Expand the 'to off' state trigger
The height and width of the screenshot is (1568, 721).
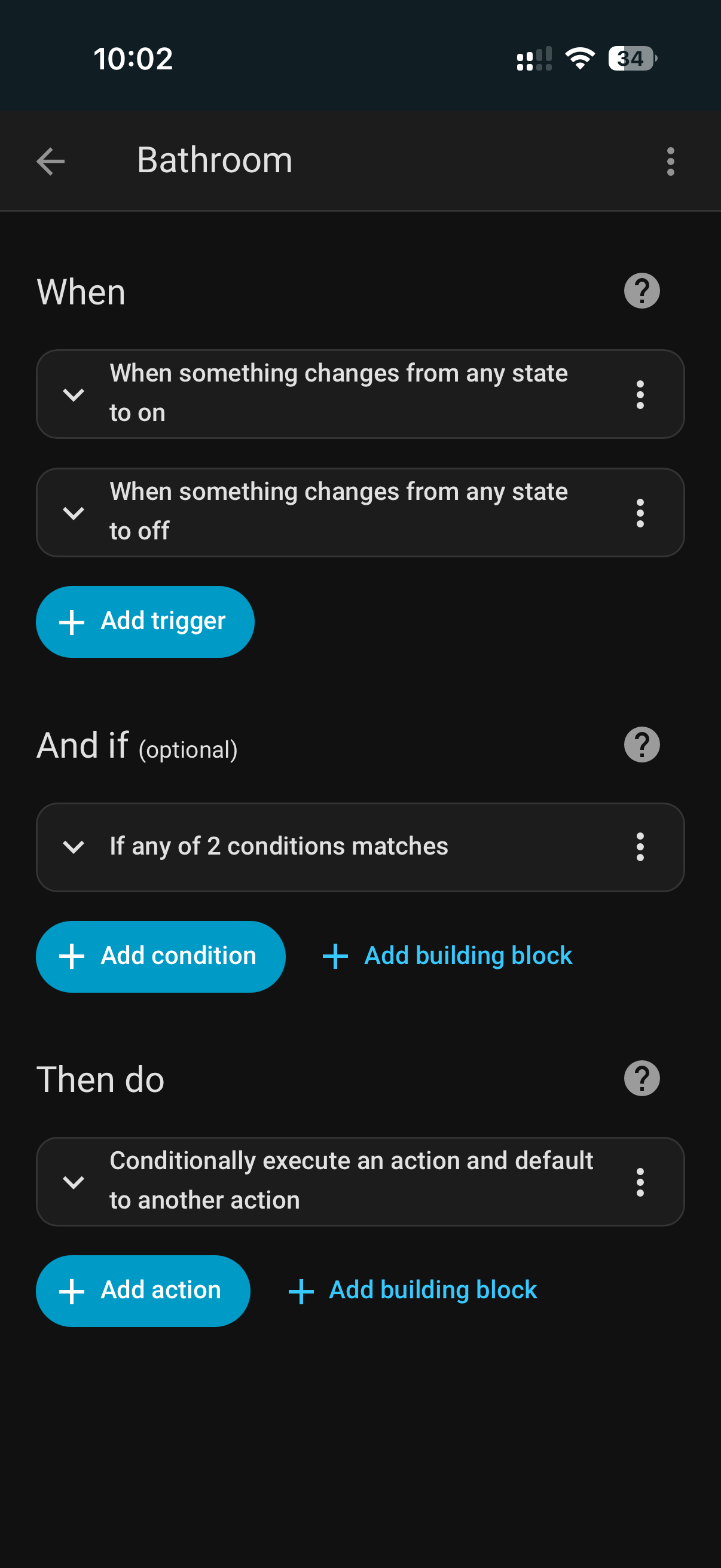[74, 513]
